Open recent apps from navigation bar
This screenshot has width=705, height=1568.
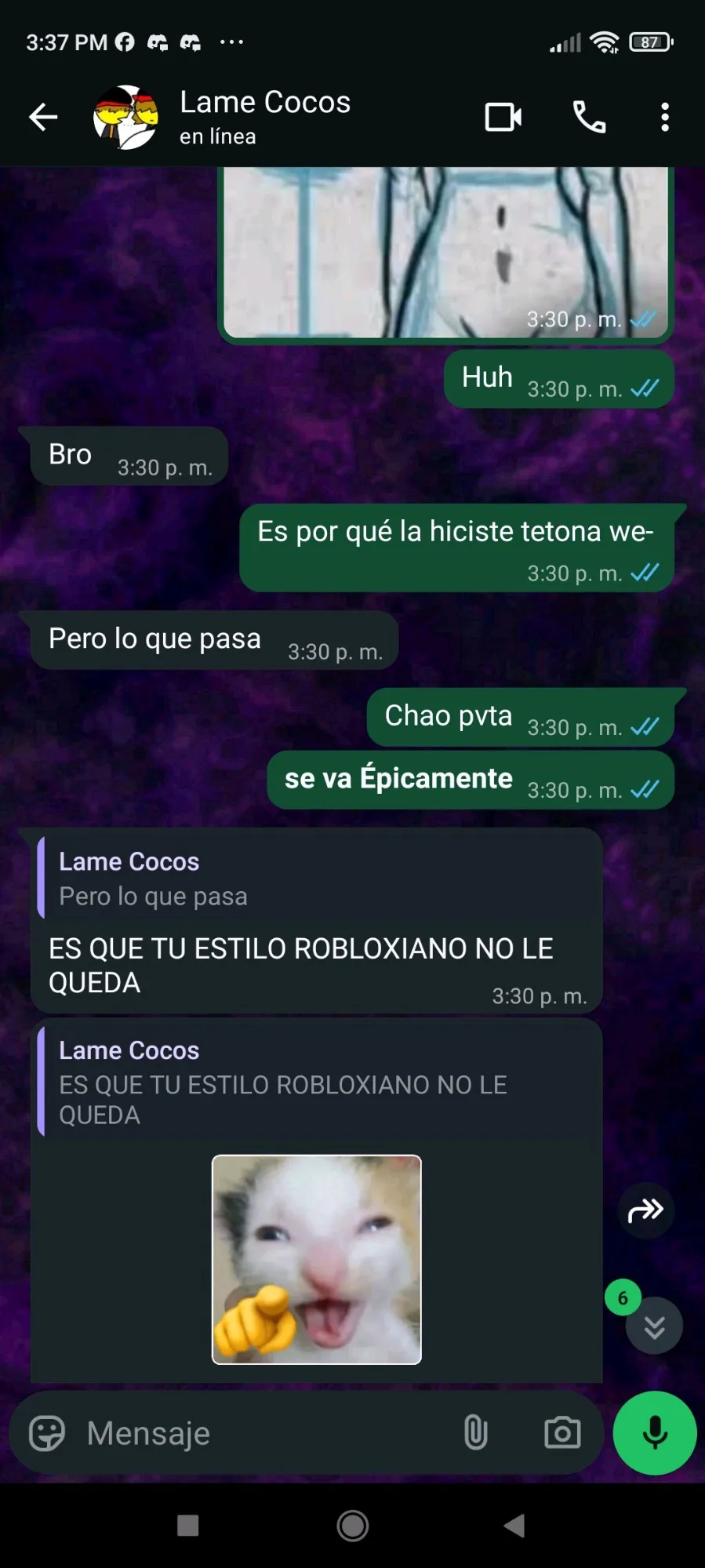[187, 1526]
